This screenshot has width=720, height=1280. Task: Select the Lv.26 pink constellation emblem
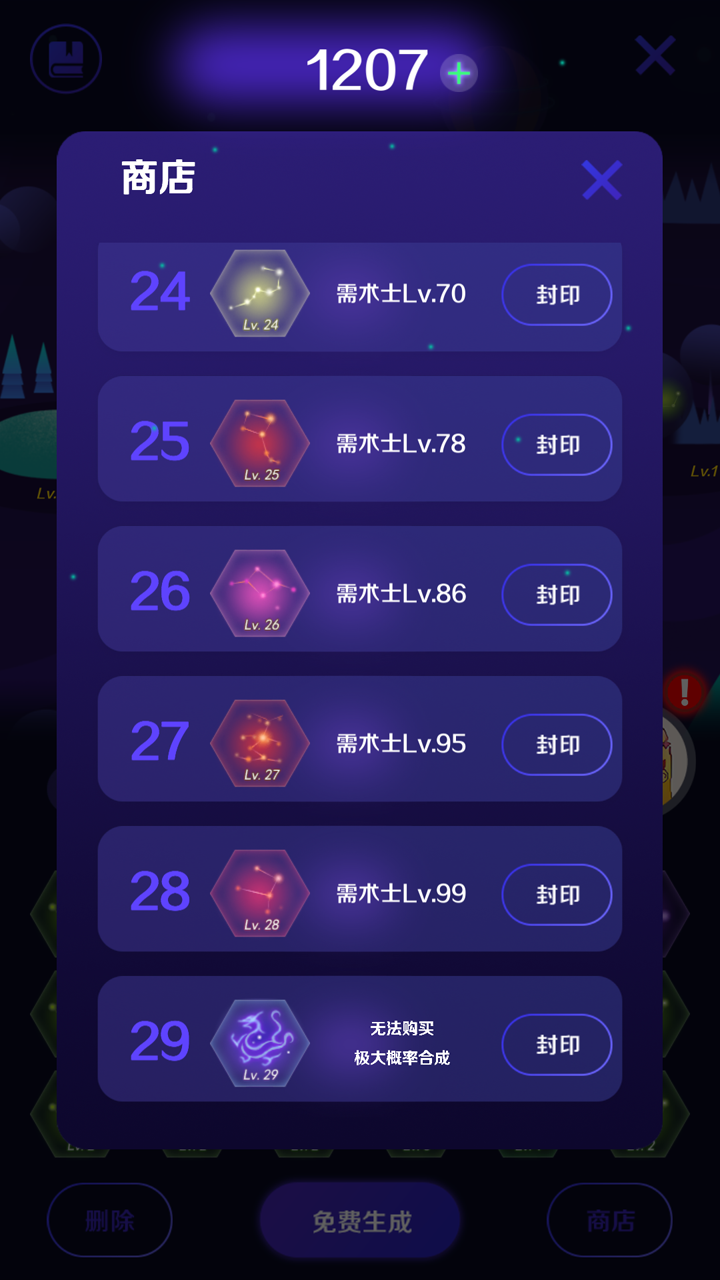tap(258, 593)
